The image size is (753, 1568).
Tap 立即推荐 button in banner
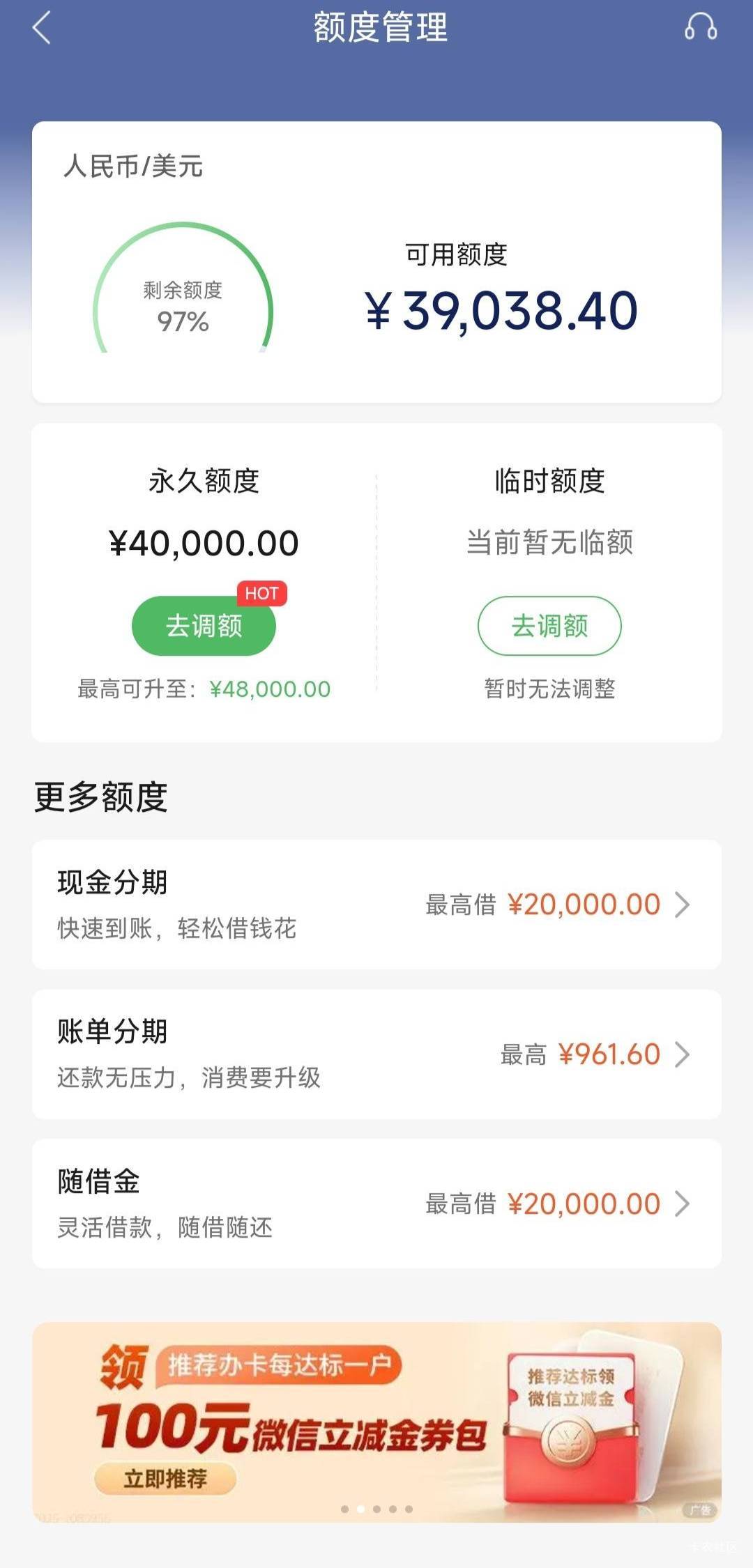165,1478
